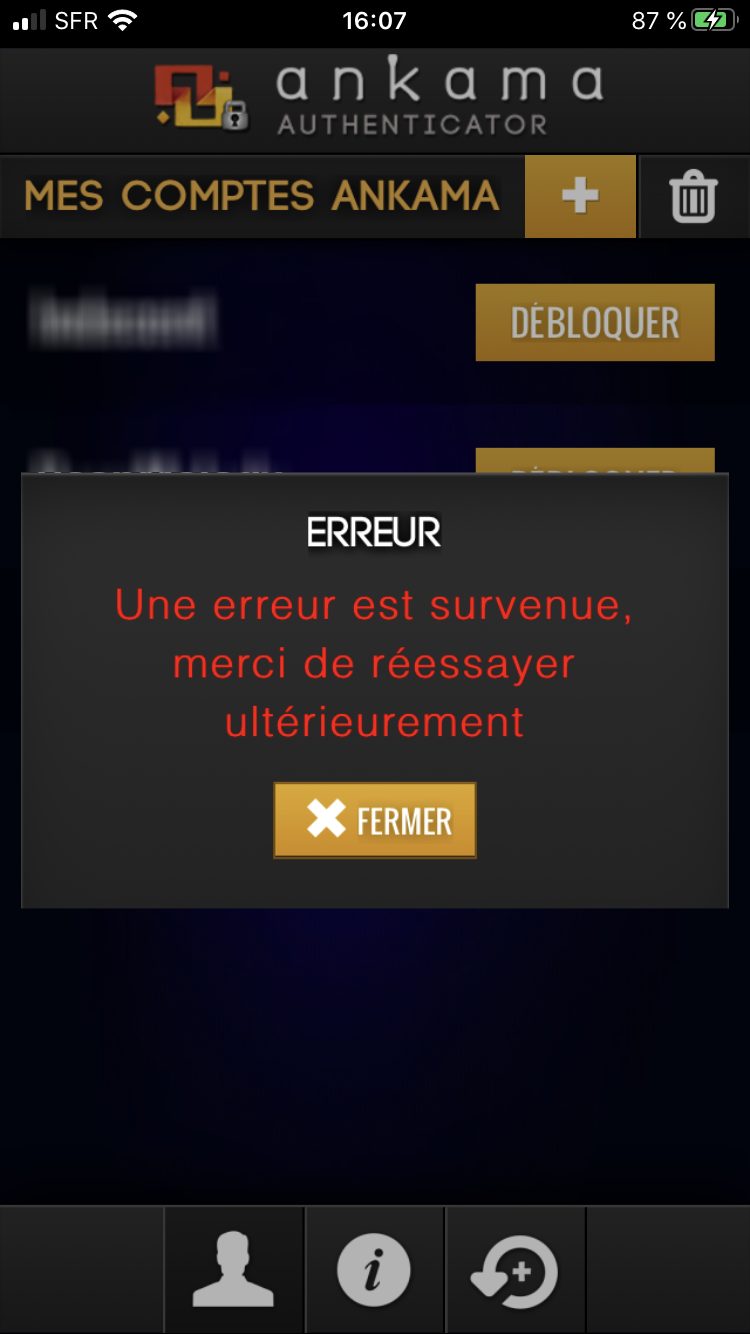Add a new Ankama account
The image size is (750, 1334).
click(580, 196)
